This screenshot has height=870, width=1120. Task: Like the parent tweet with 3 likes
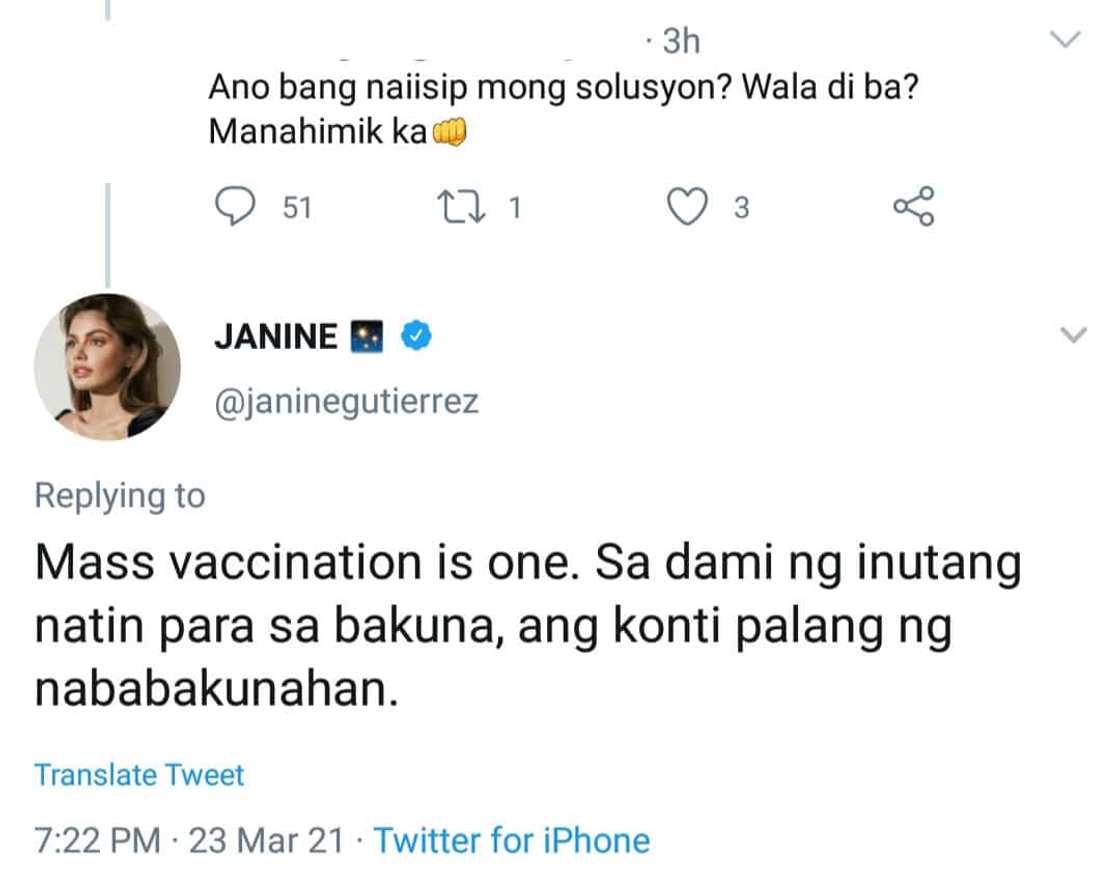coord(686,207)
